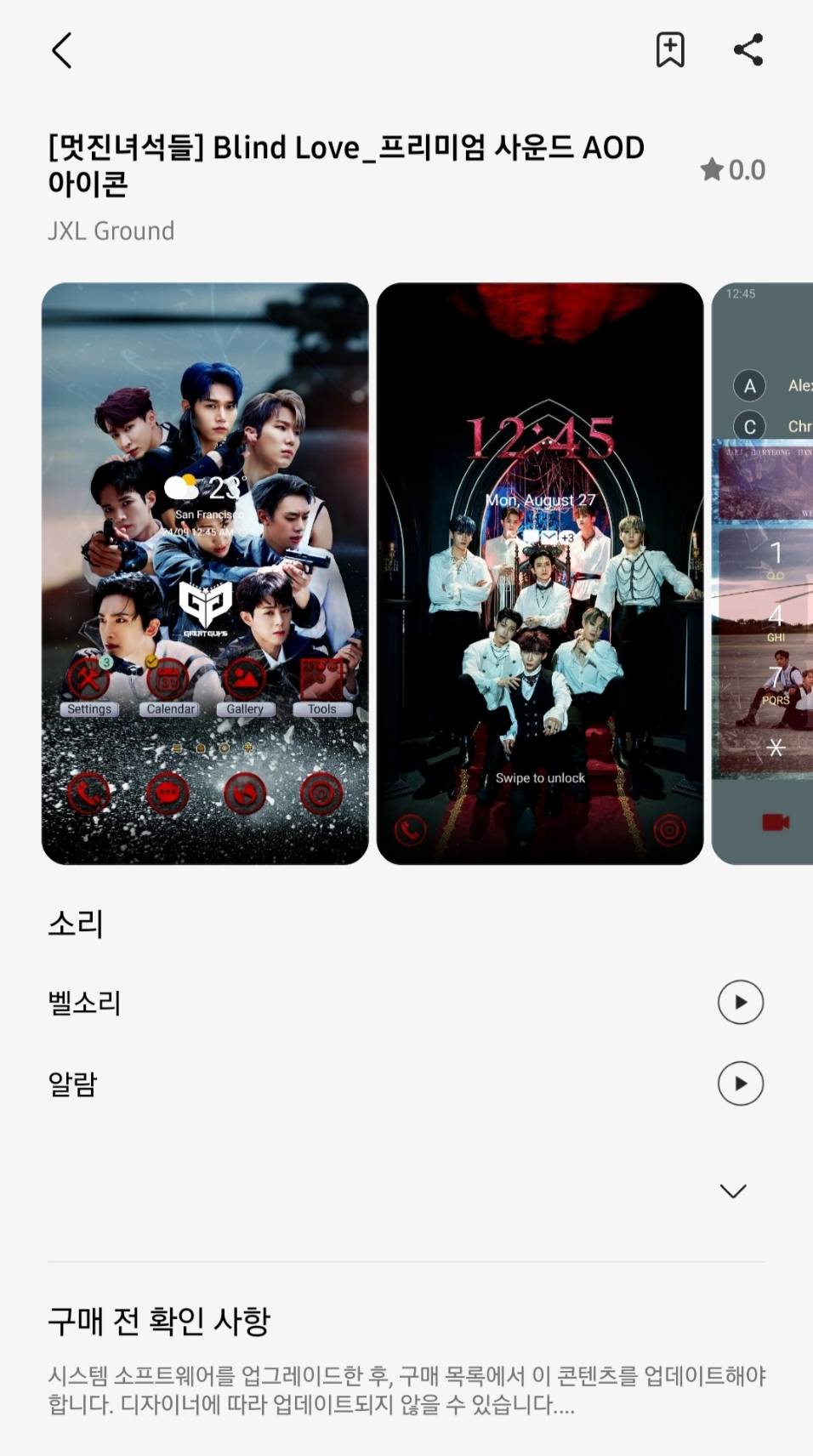Play the 벨소리 ringtone sample
Viewport: 813px width, 1456px height.
(740, 1002)
